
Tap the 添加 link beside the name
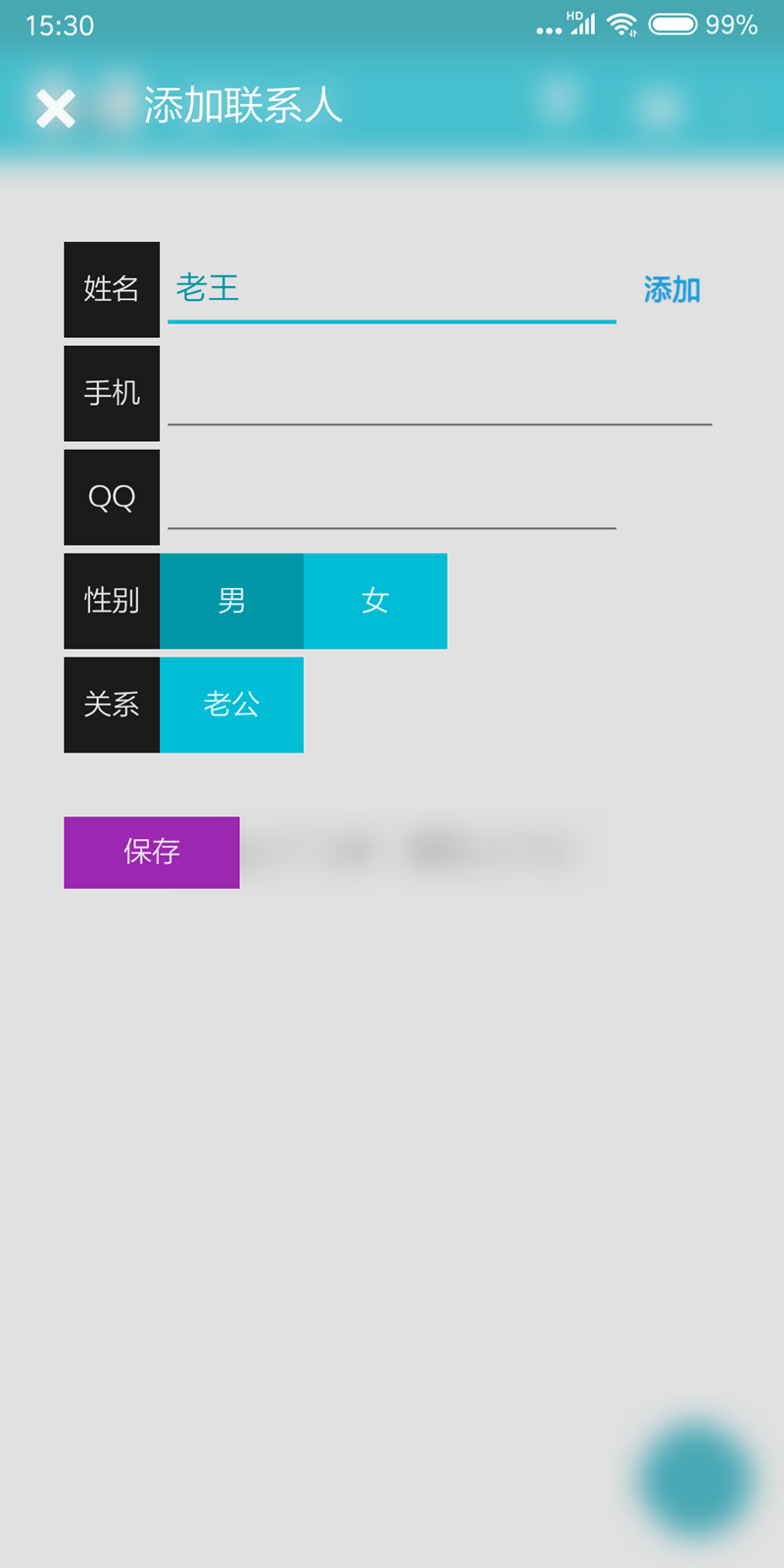[x=671, y=290]
